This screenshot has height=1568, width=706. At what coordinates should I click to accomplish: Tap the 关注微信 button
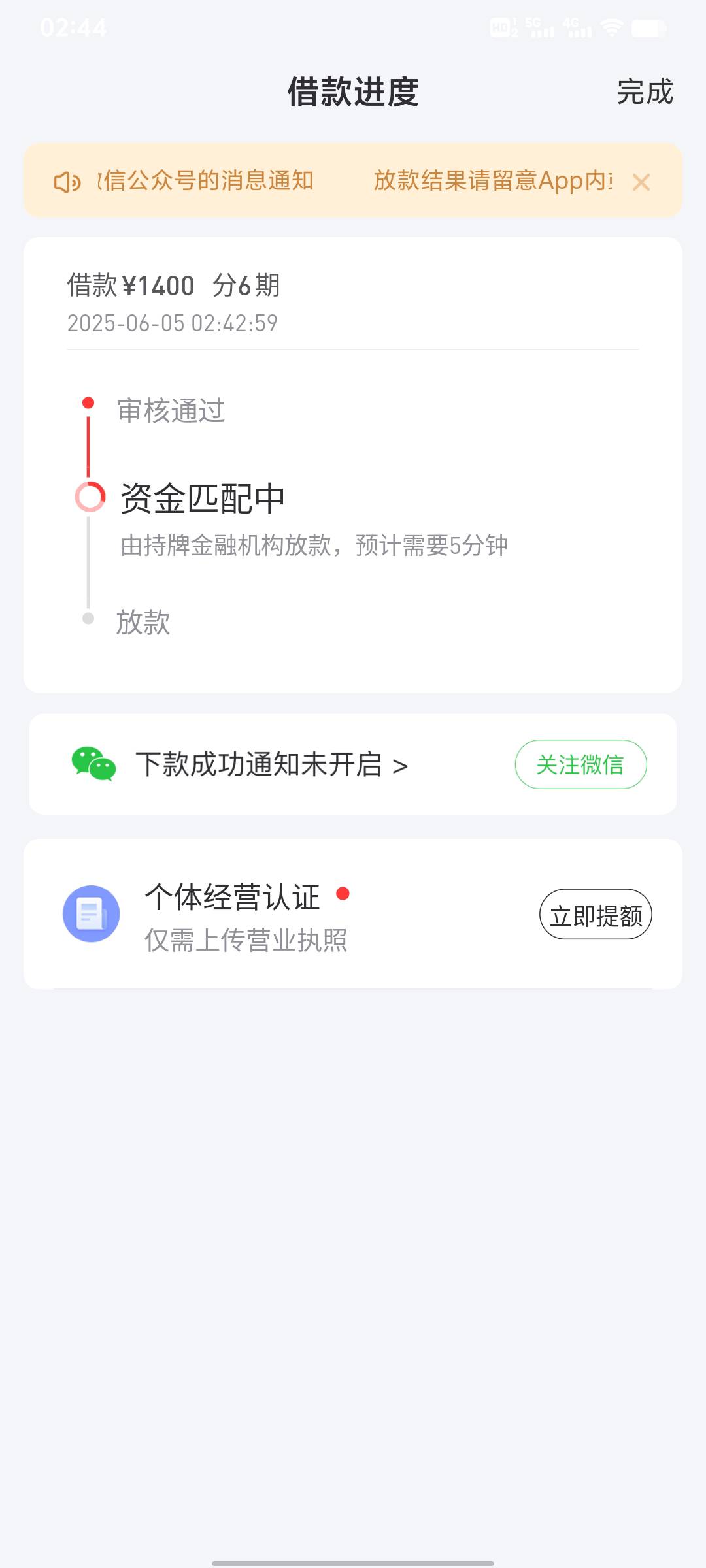580,764
